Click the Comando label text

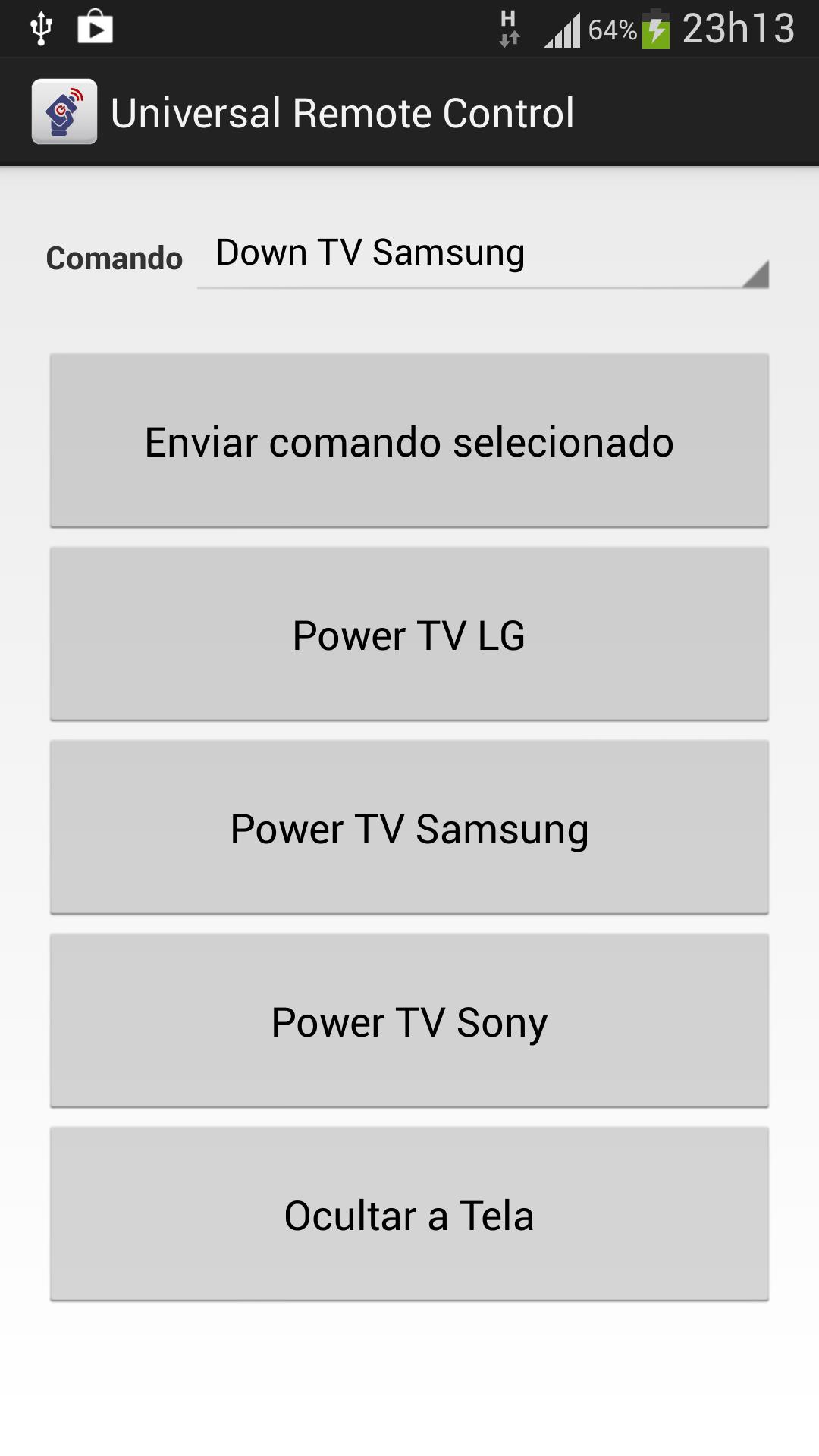(x=114, y=259)
